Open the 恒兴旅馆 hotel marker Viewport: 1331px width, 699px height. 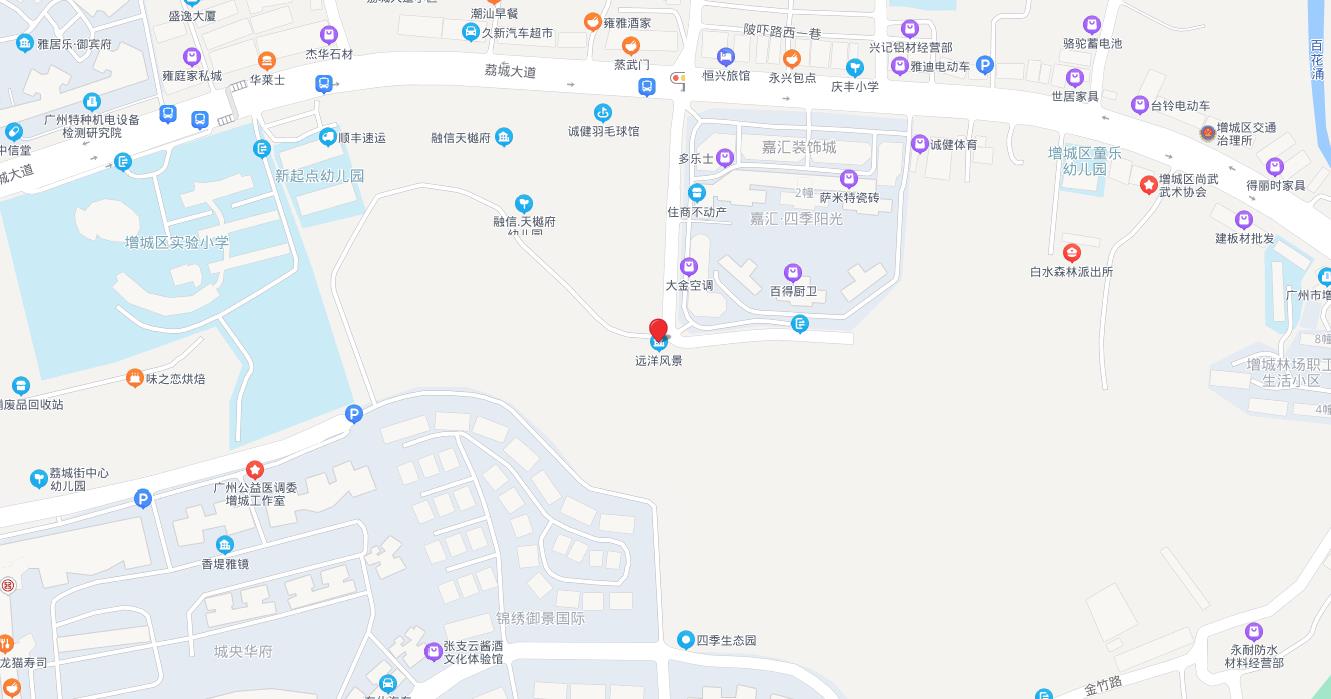pyautogui.click(x=726, y=58)
